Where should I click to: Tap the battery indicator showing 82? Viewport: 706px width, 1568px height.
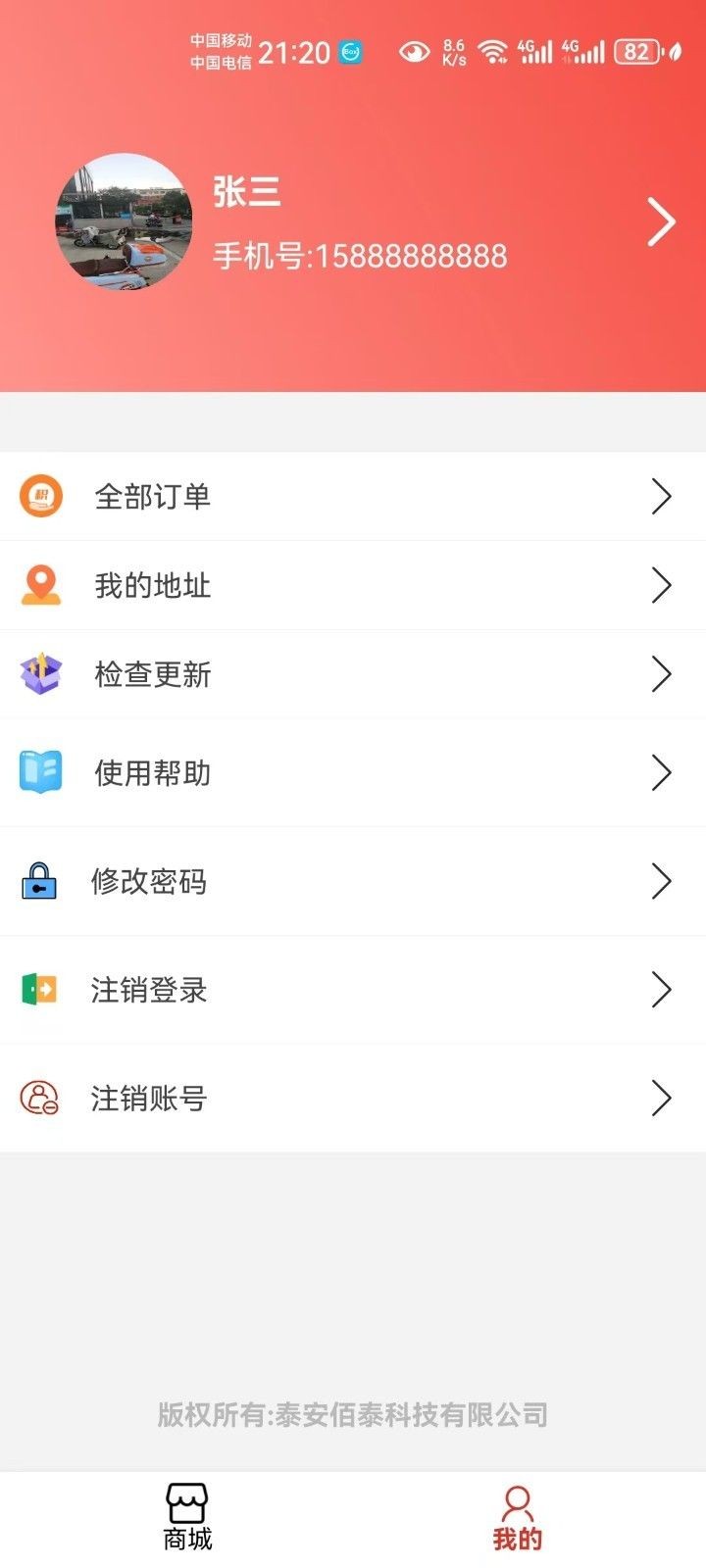[x=639, y=50]
